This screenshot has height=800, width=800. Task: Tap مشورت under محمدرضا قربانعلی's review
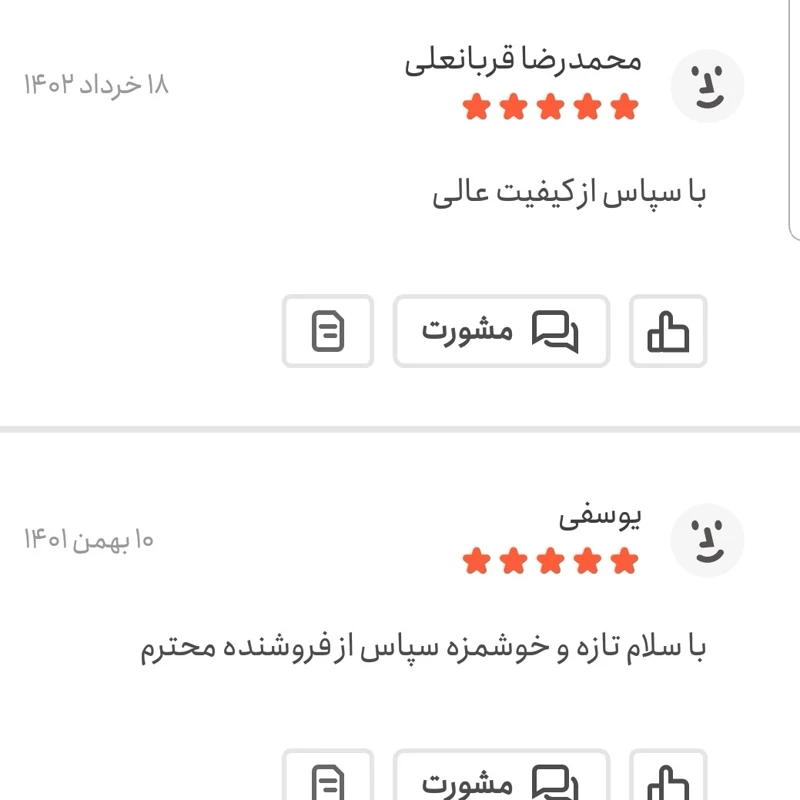point(501,331)
